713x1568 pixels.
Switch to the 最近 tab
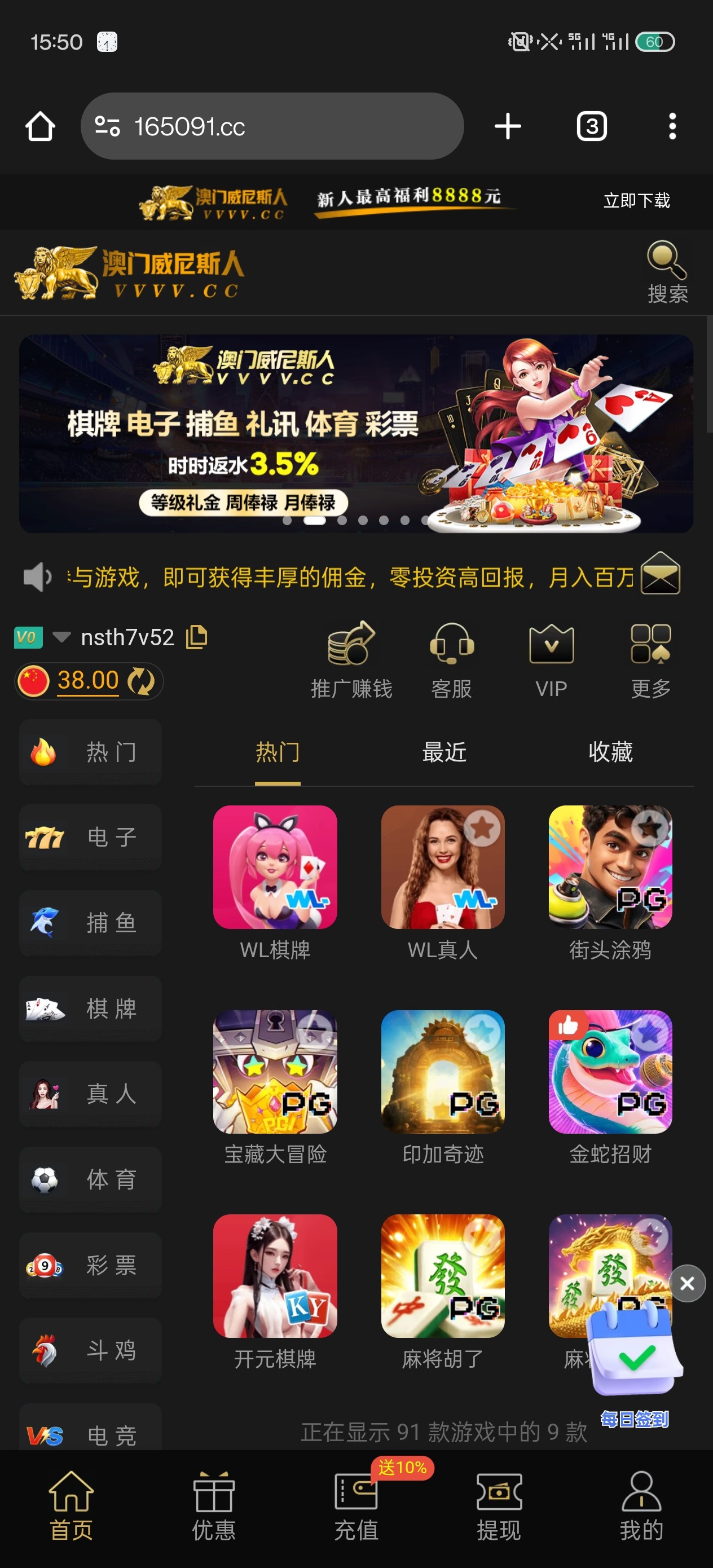tap(444, 752)
